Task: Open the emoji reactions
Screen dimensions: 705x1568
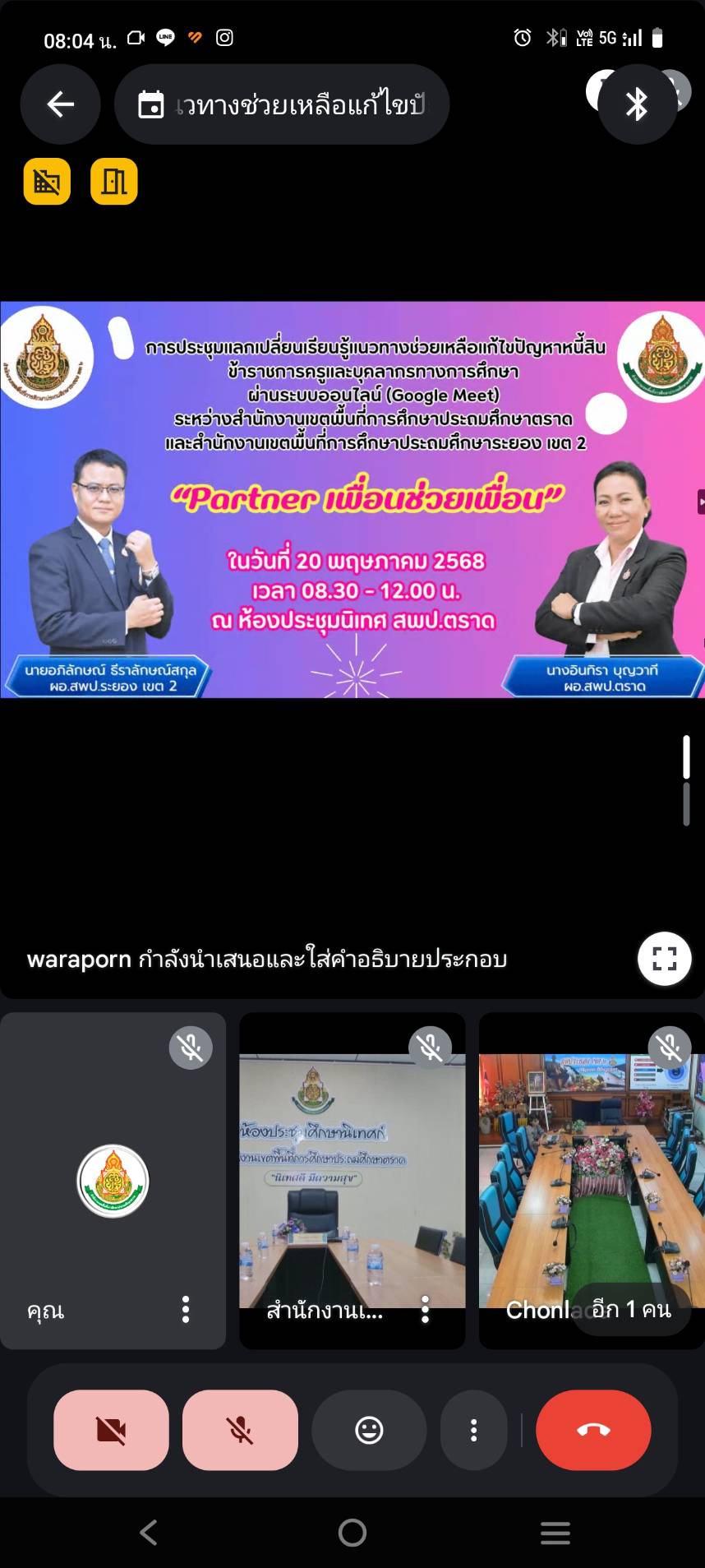Action: [369, 1430]
